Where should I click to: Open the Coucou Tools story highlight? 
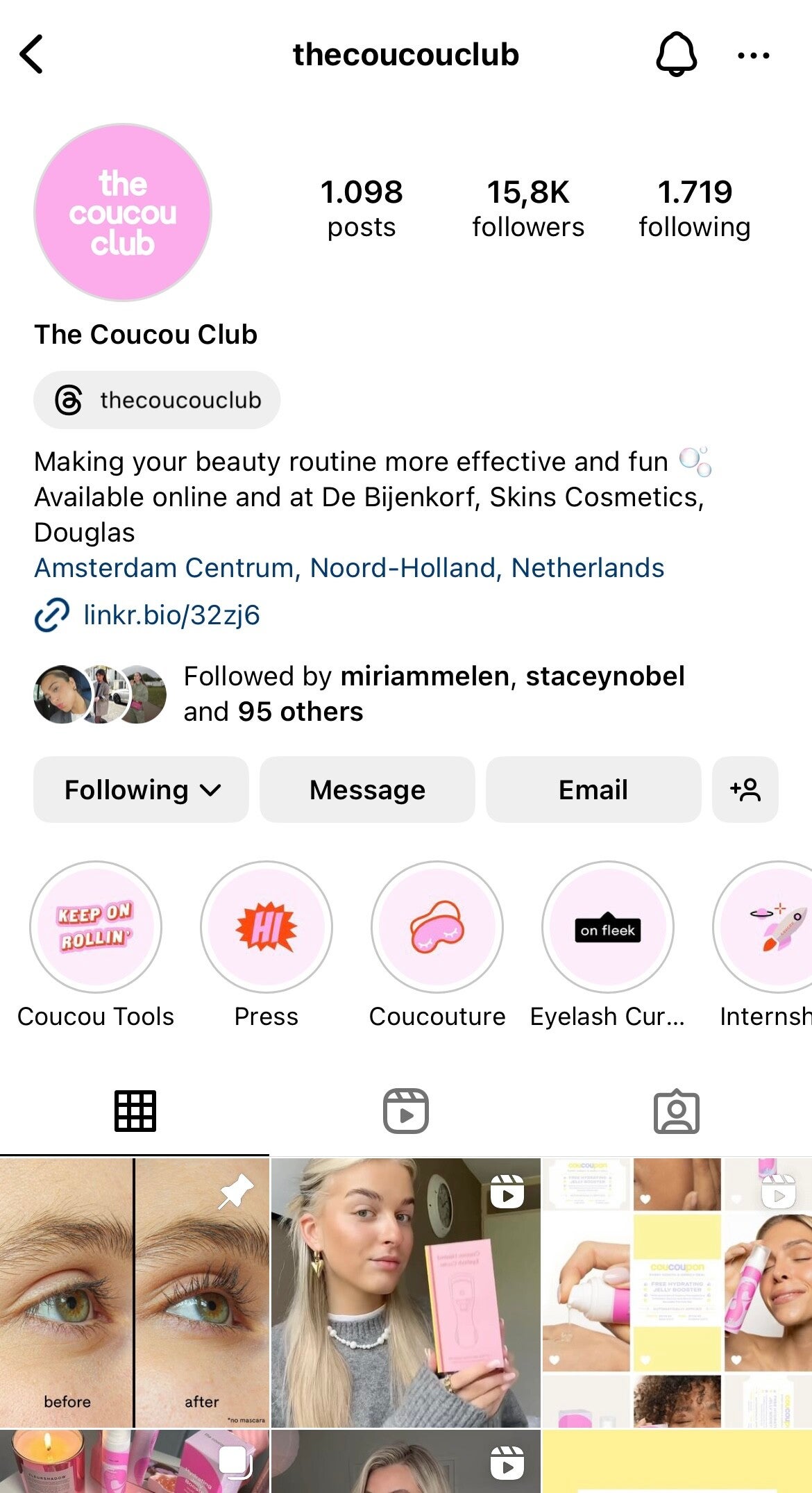coord(96,927)
